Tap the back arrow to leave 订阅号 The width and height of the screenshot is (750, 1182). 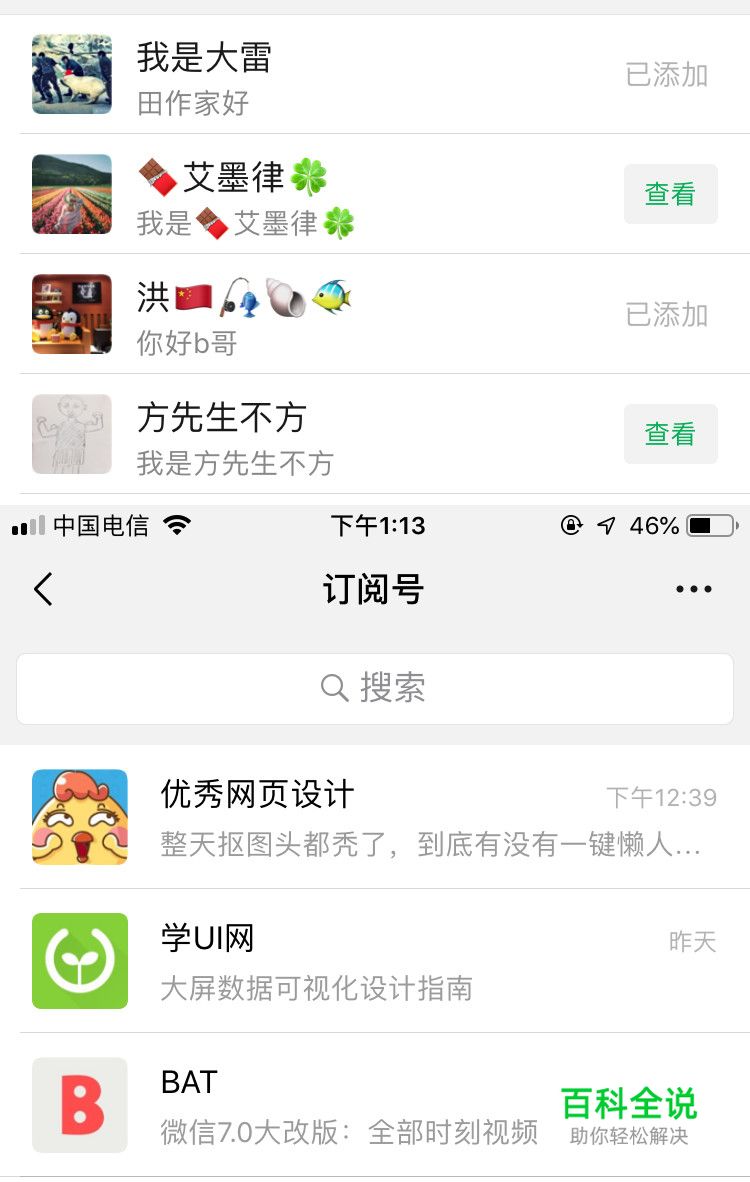42,589
